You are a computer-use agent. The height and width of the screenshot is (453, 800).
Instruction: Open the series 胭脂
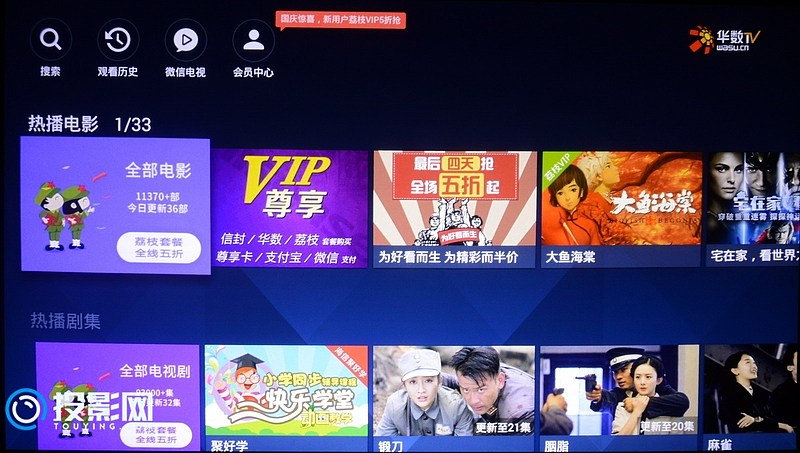pyautogui.click(x=618, y=393)
